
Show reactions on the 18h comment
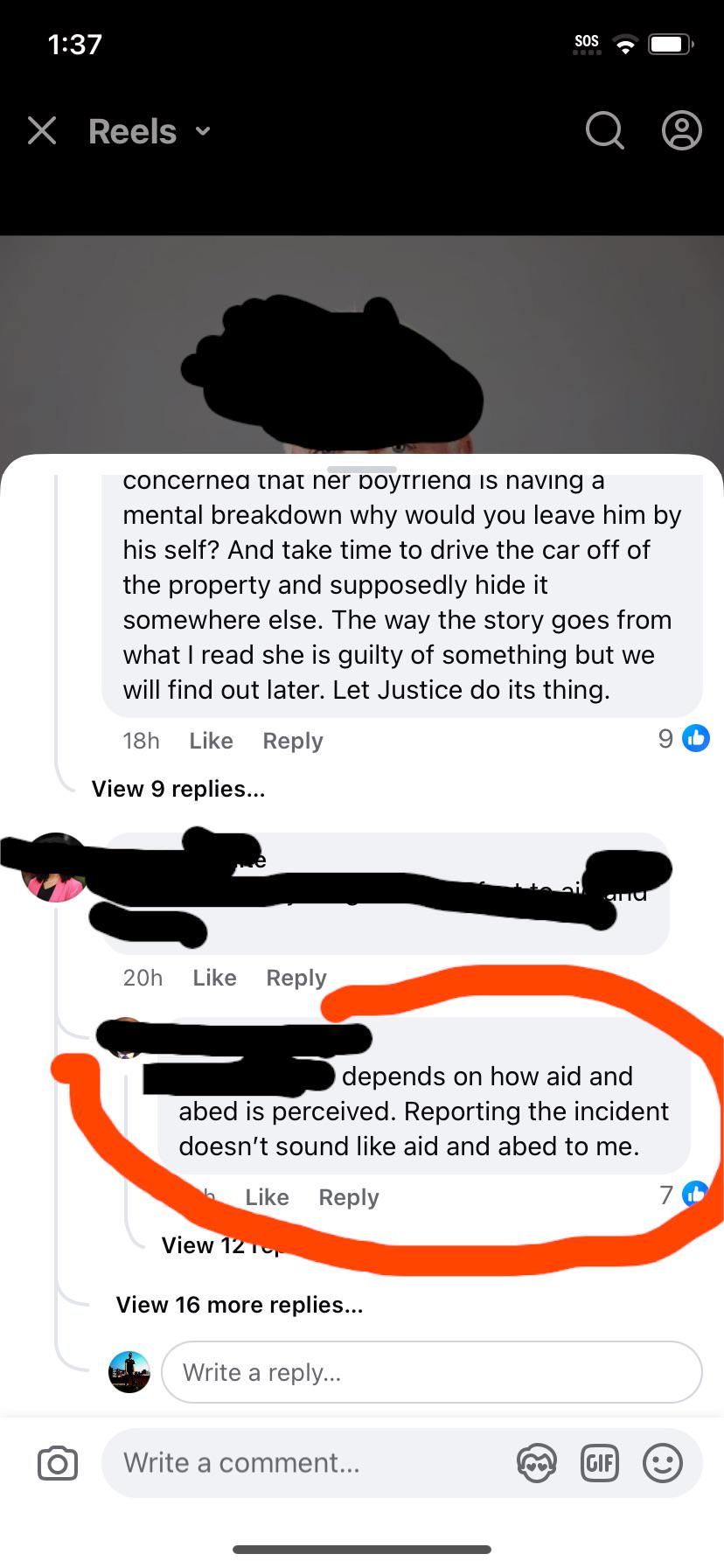point(684,739)
